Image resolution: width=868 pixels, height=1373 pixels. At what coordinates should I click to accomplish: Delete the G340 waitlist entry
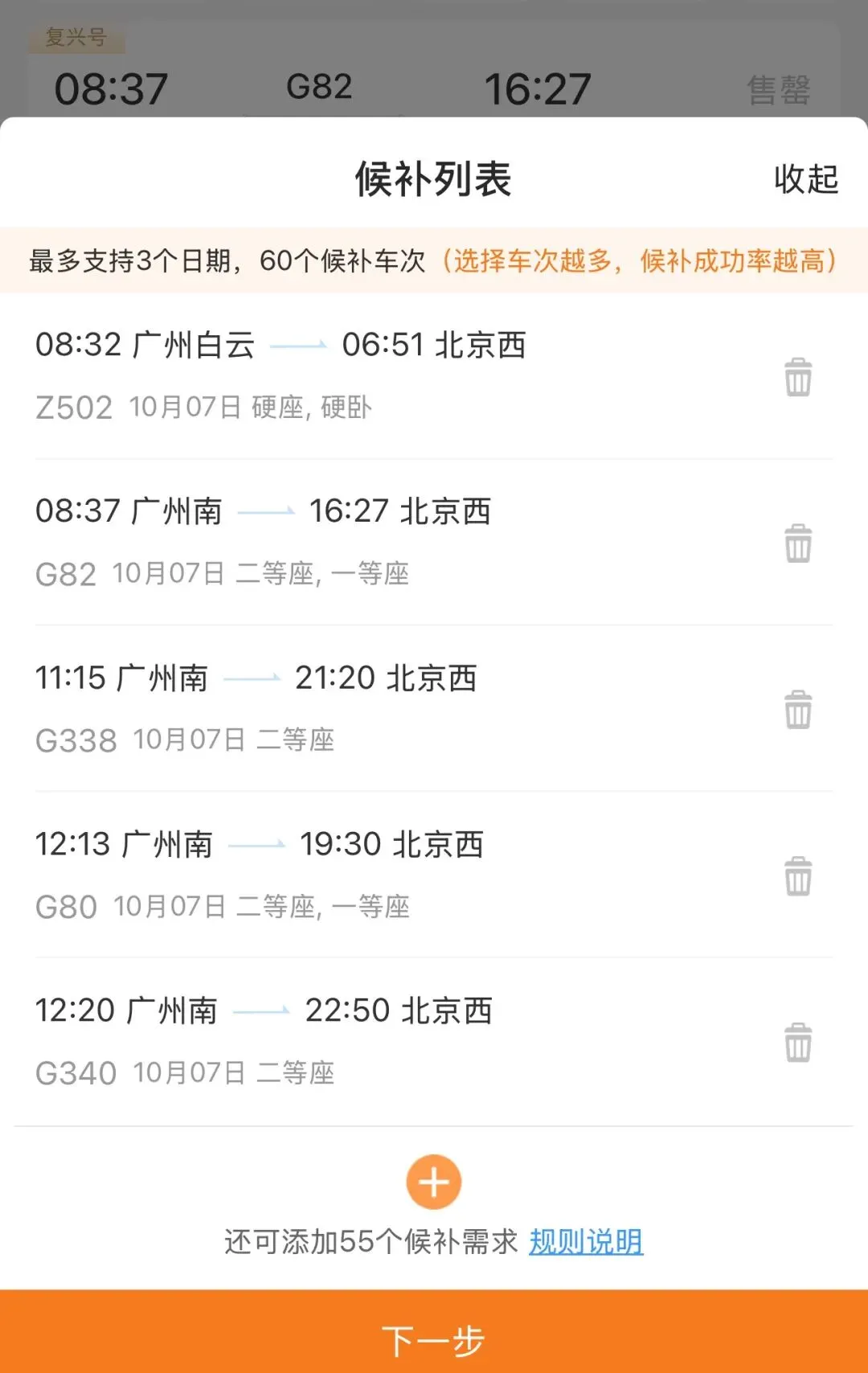coord(798,1044)
